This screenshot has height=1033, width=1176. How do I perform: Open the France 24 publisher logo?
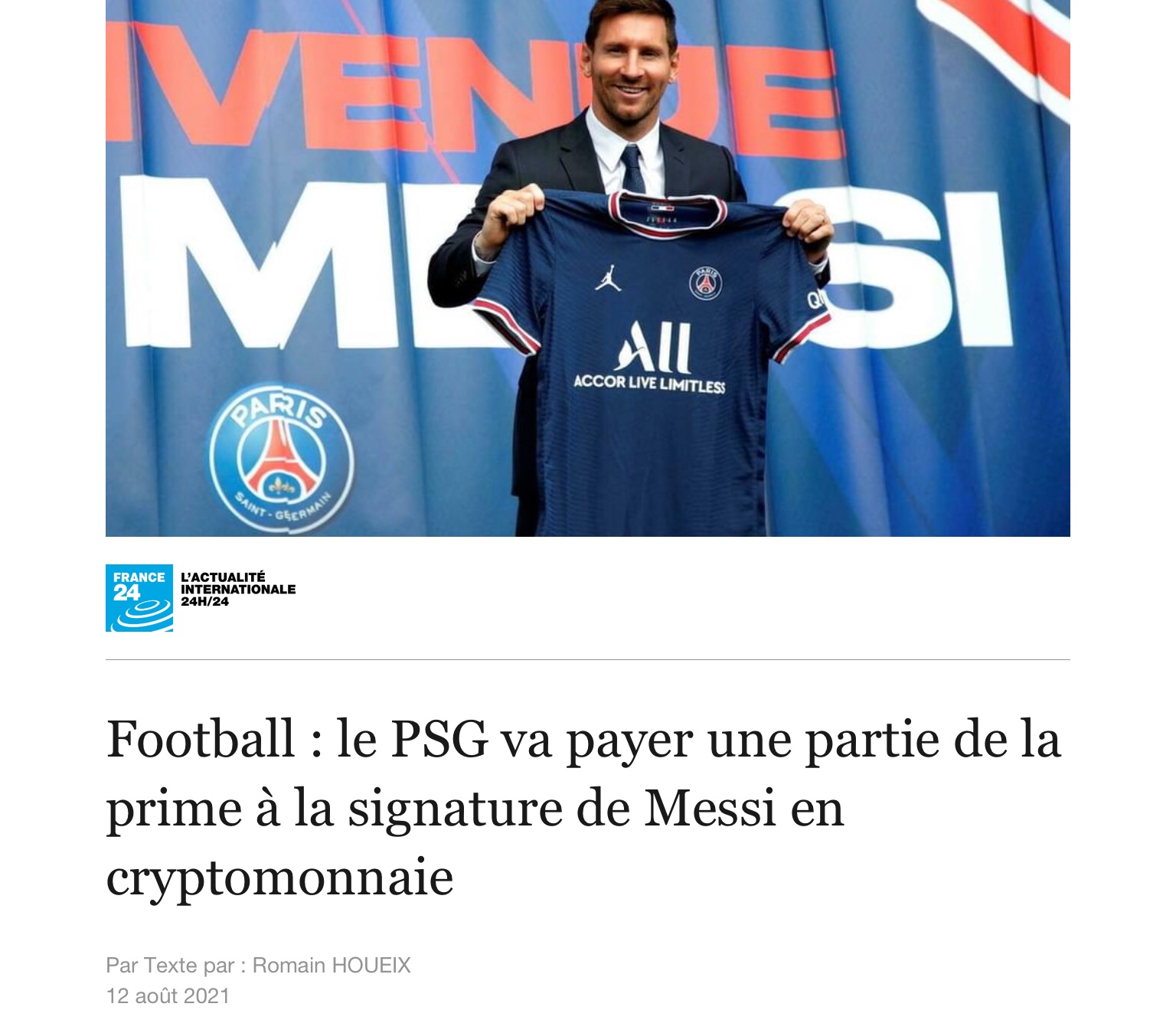[139, 597]
